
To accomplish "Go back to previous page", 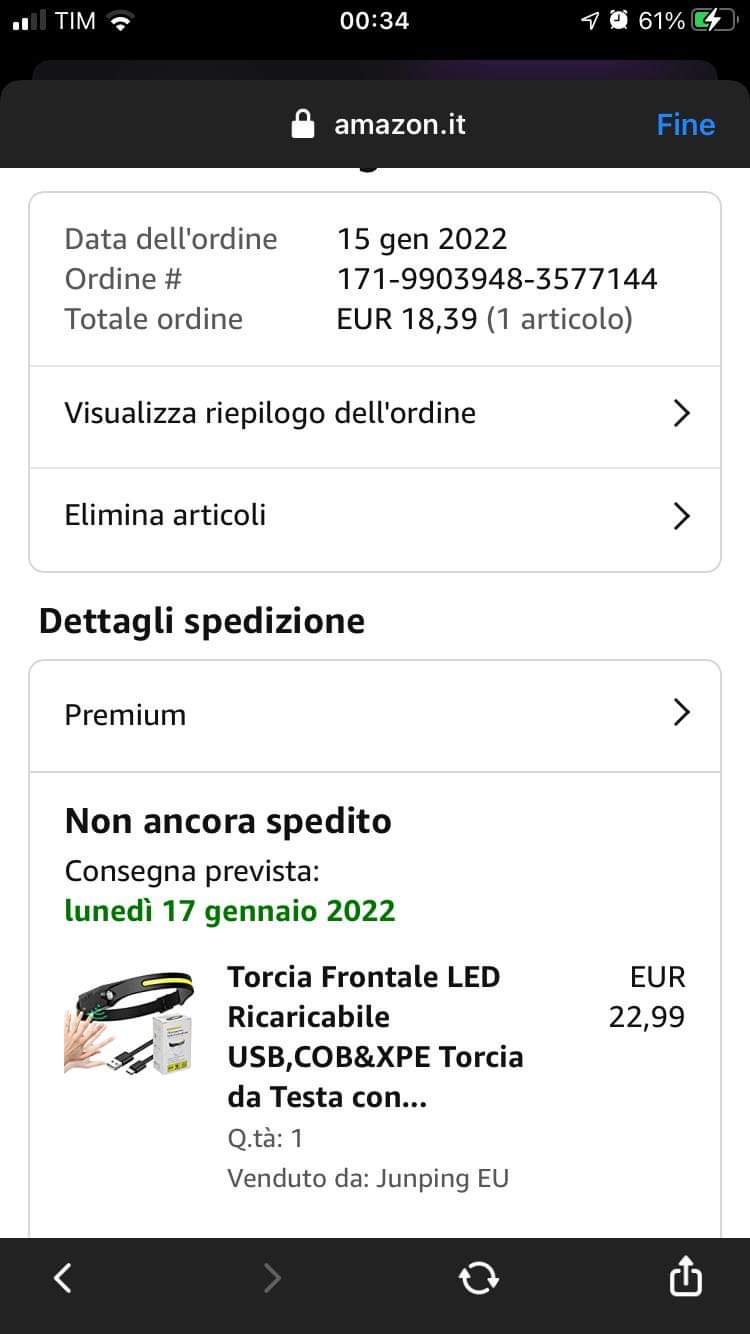I will tap(63, 1278).
